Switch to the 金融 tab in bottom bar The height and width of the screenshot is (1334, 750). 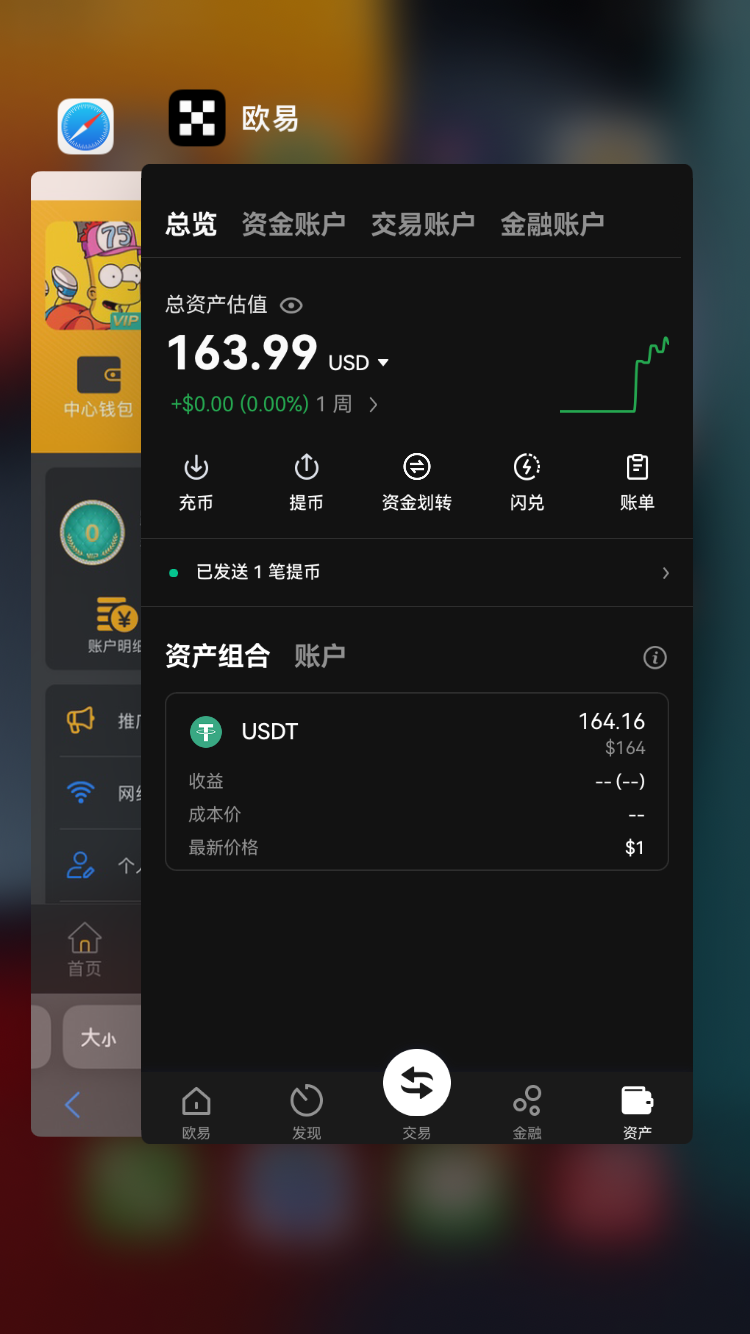click(527, 1112)
